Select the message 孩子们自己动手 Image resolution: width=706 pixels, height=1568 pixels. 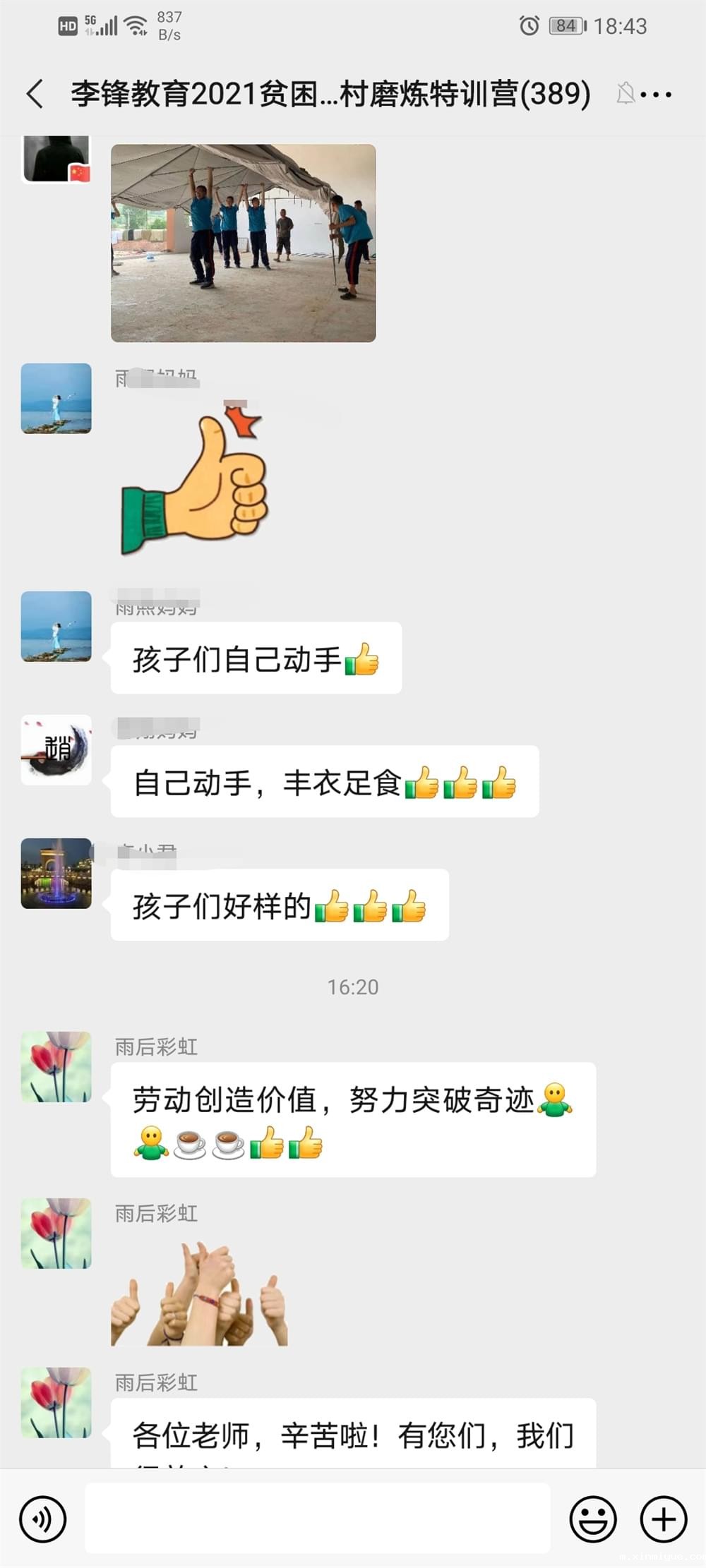[x=254, y=658]
